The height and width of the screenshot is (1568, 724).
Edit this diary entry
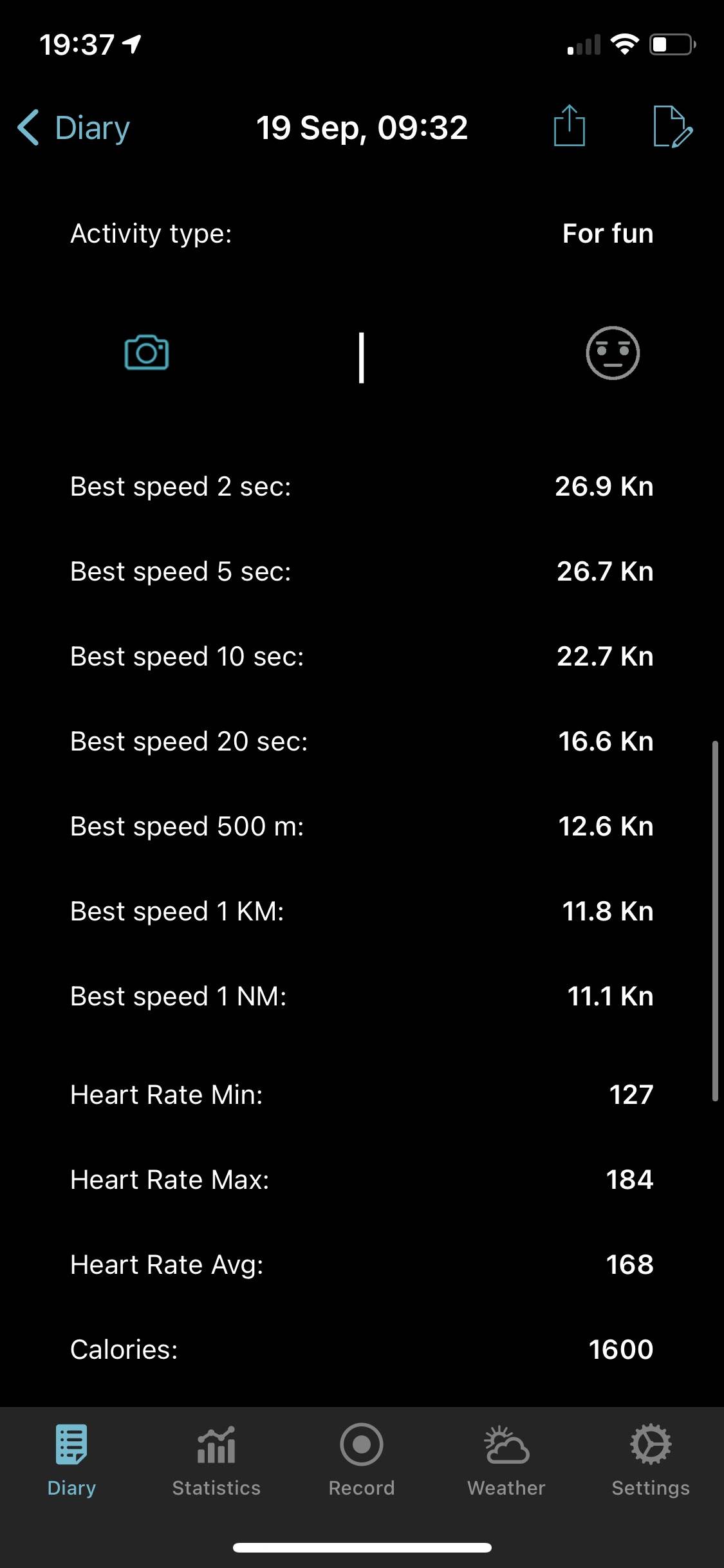point(672,127)
